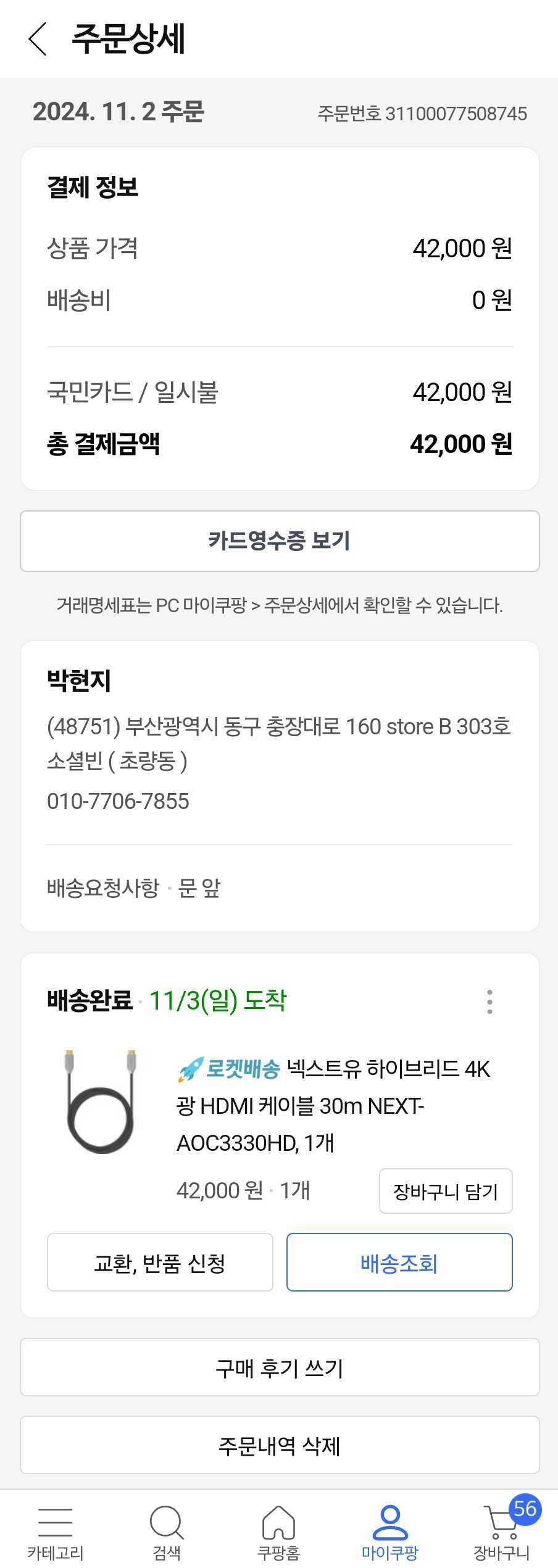558x1568 pixels.
Task: Go to the 쿠팡홈 tab
Action: 278,1532
